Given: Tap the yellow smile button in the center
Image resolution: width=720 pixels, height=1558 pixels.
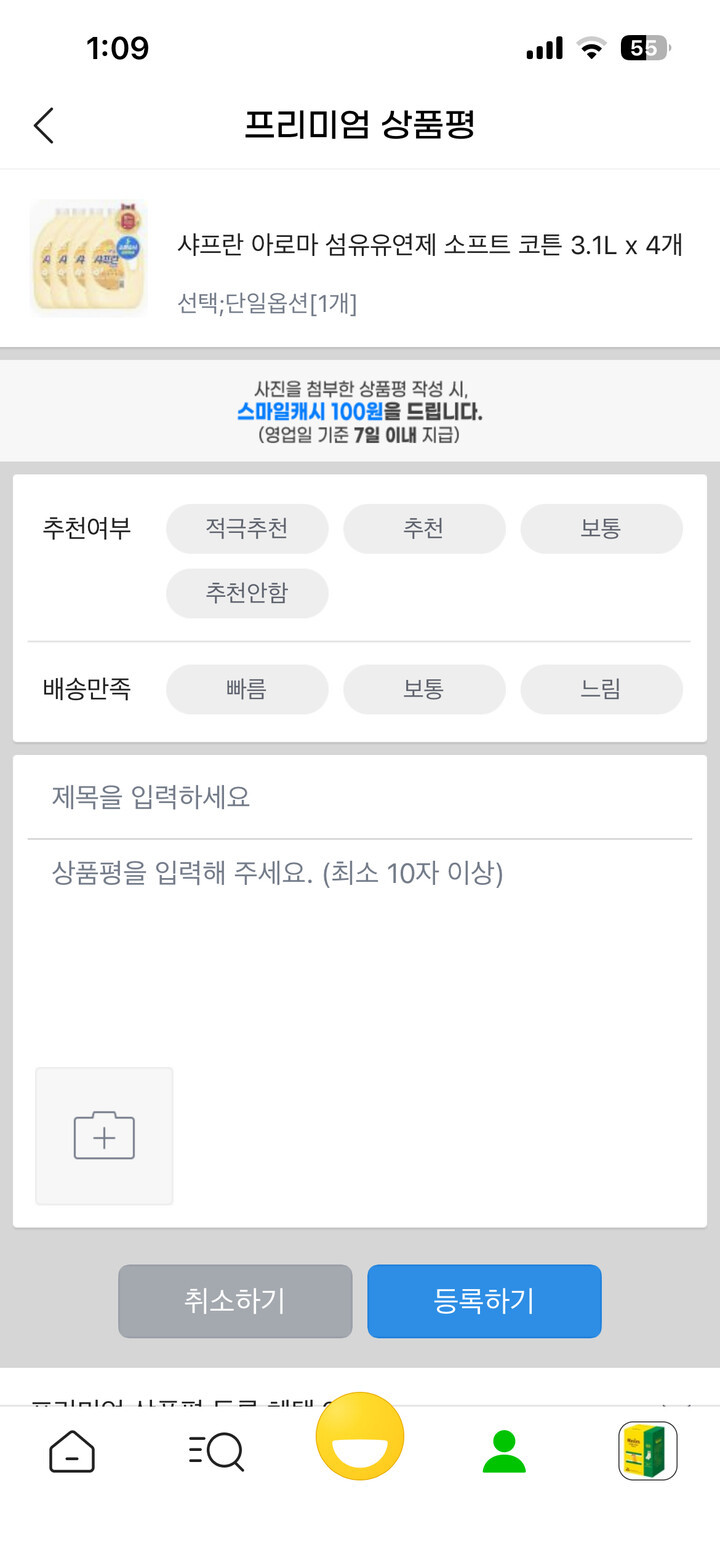Looking at the screenshot, I should pos(360,1436).
